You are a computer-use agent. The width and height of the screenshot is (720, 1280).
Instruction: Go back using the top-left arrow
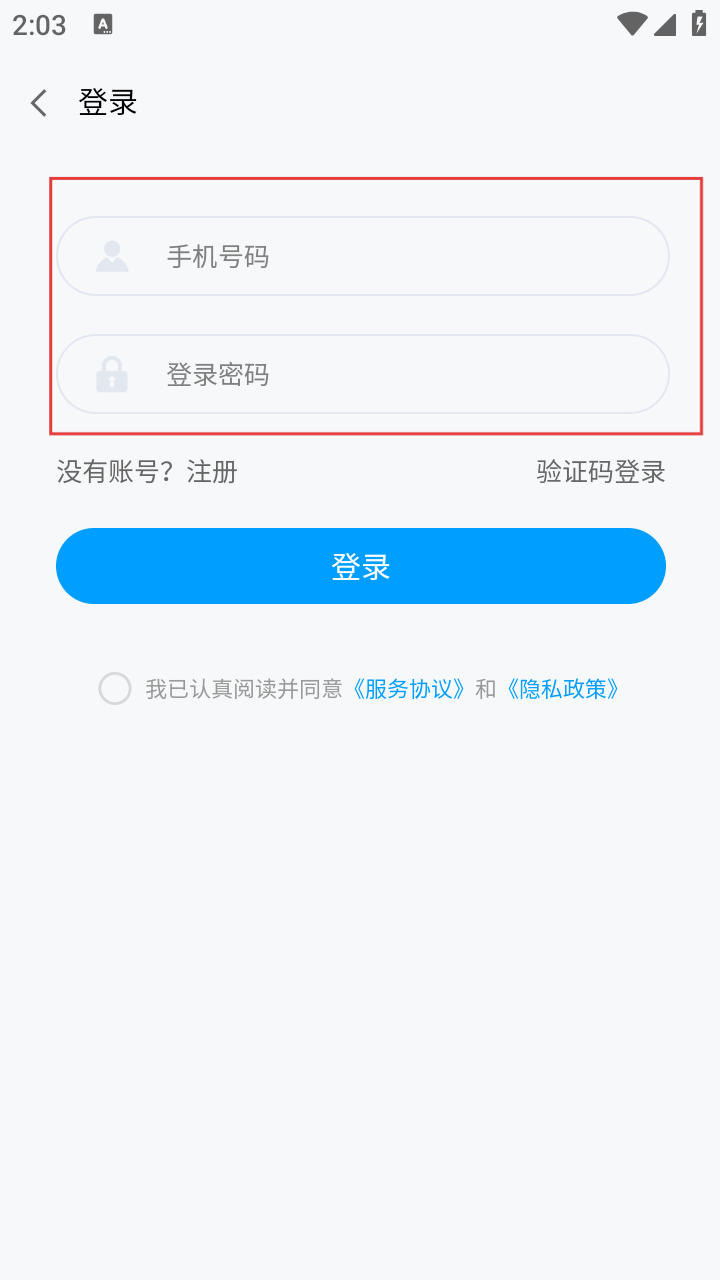39,102
